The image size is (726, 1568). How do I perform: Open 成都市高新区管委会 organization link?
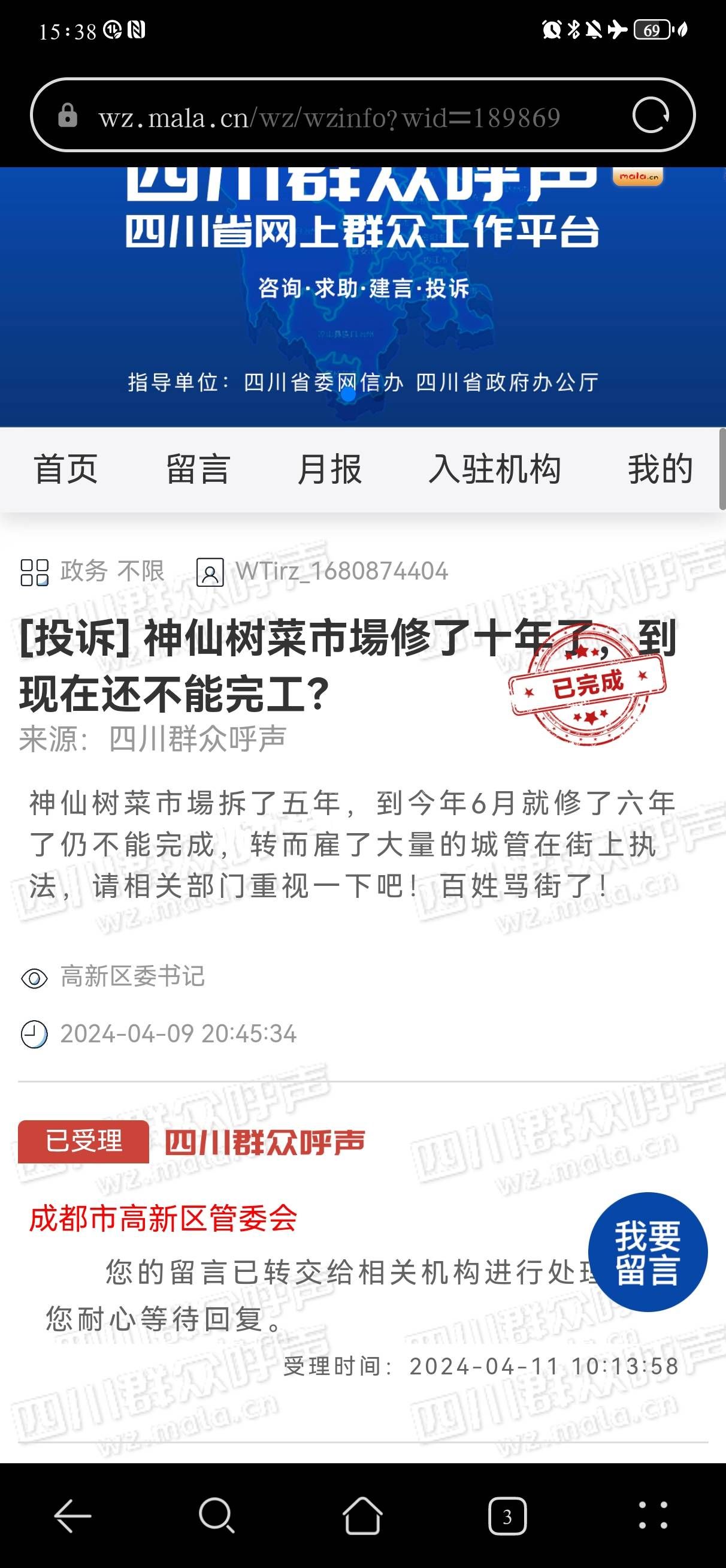tap(163, 1219)
